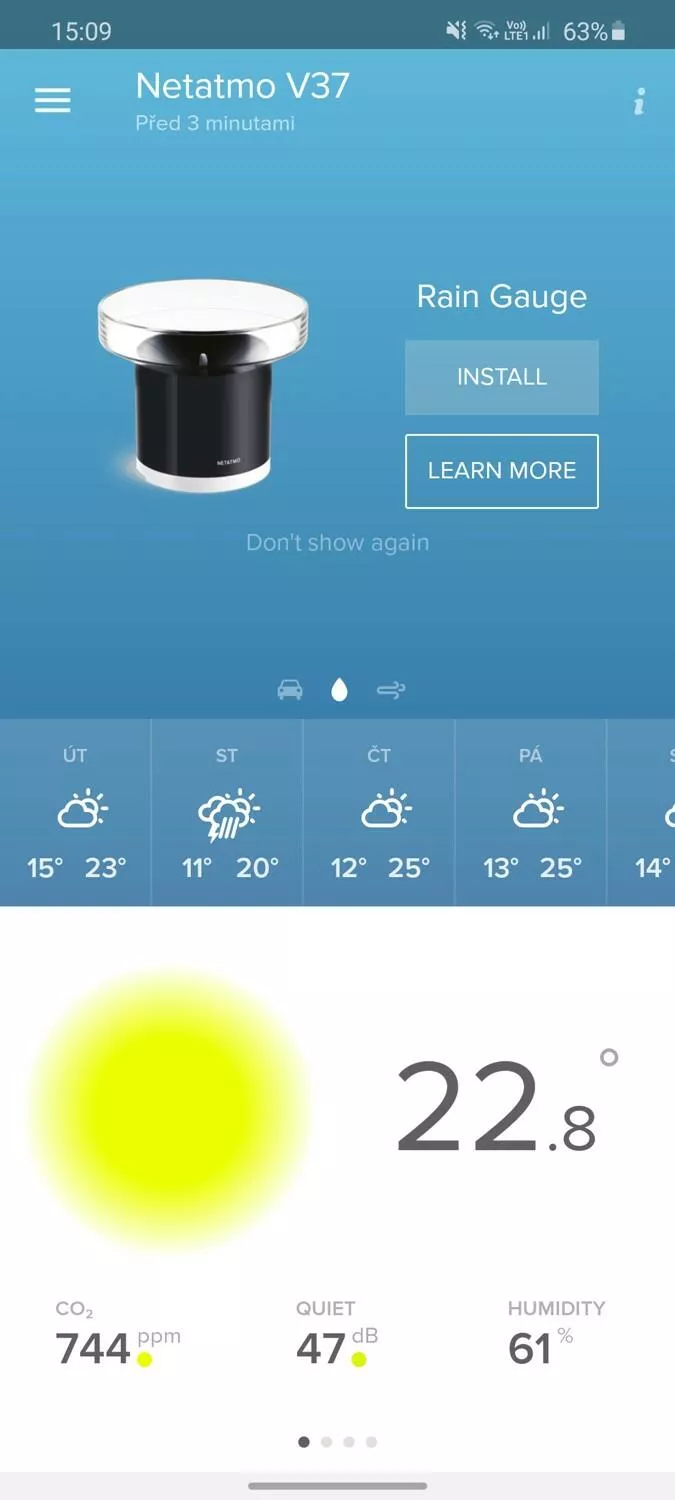Open the PÁ forecast day
This screenshot has height=1500, width=675.
(531, 812)
